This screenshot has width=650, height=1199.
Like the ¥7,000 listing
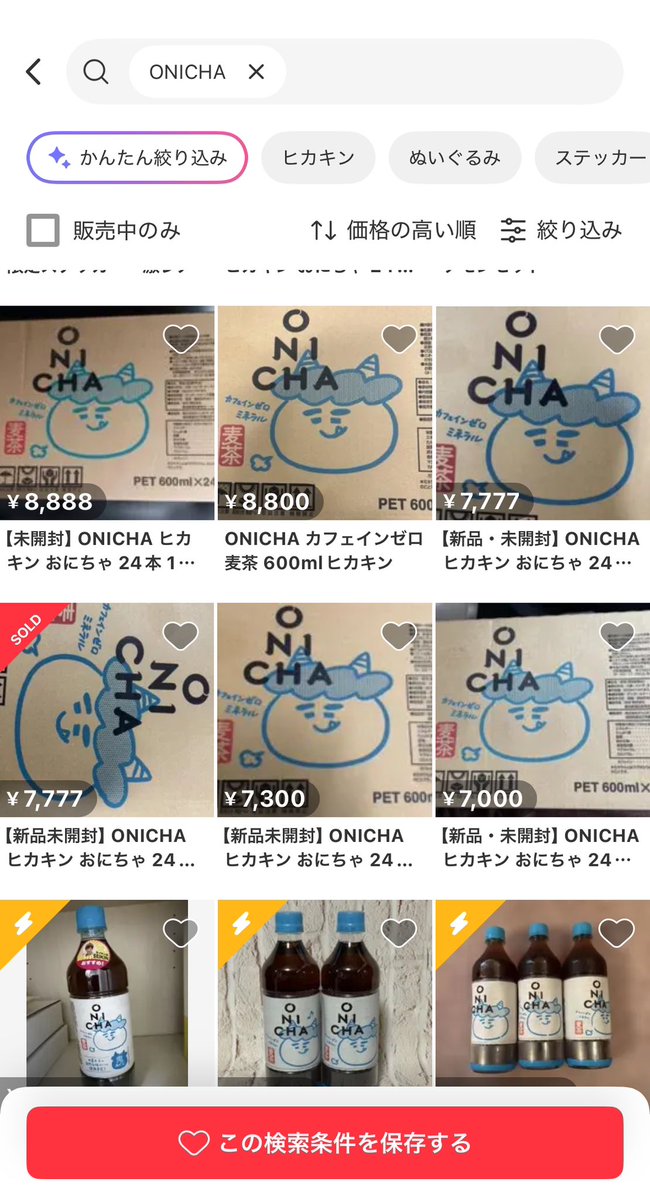click(x=617, y=636)
